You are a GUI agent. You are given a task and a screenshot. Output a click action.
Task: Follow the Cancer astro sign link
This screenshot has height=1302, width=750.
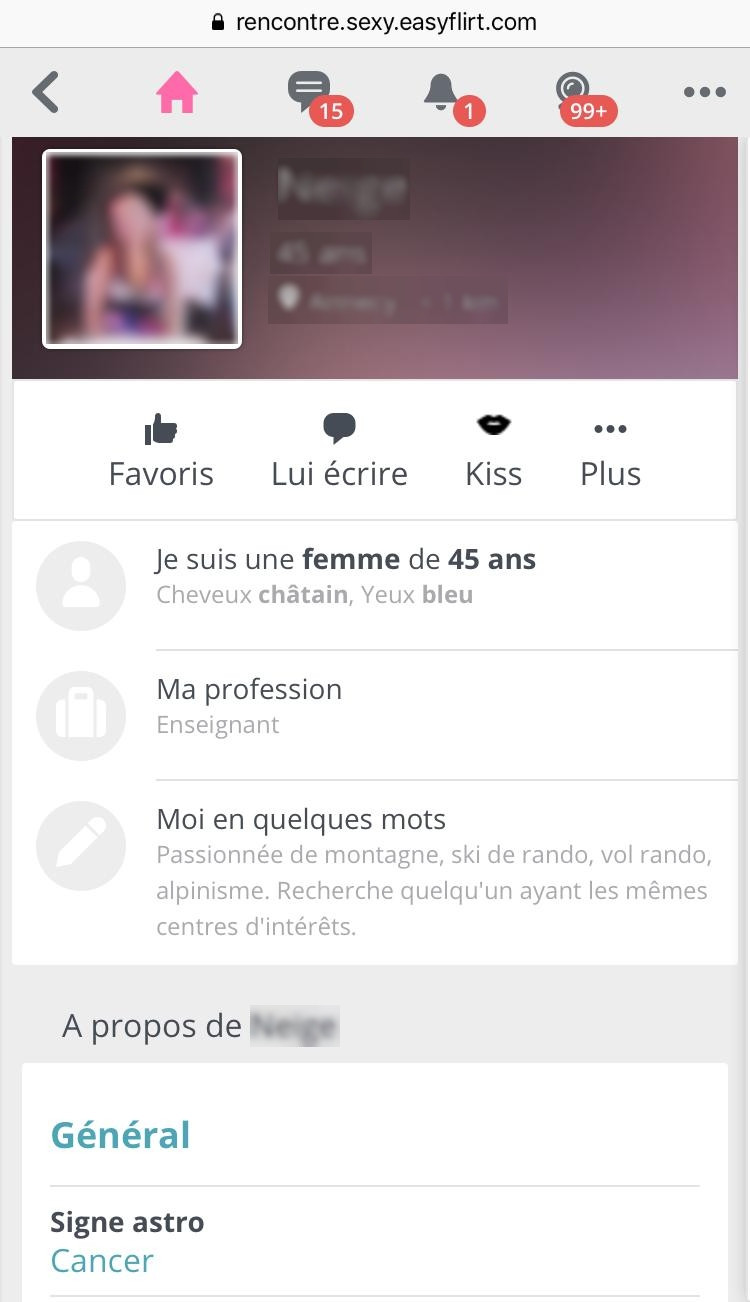[x=102, y=1261]
